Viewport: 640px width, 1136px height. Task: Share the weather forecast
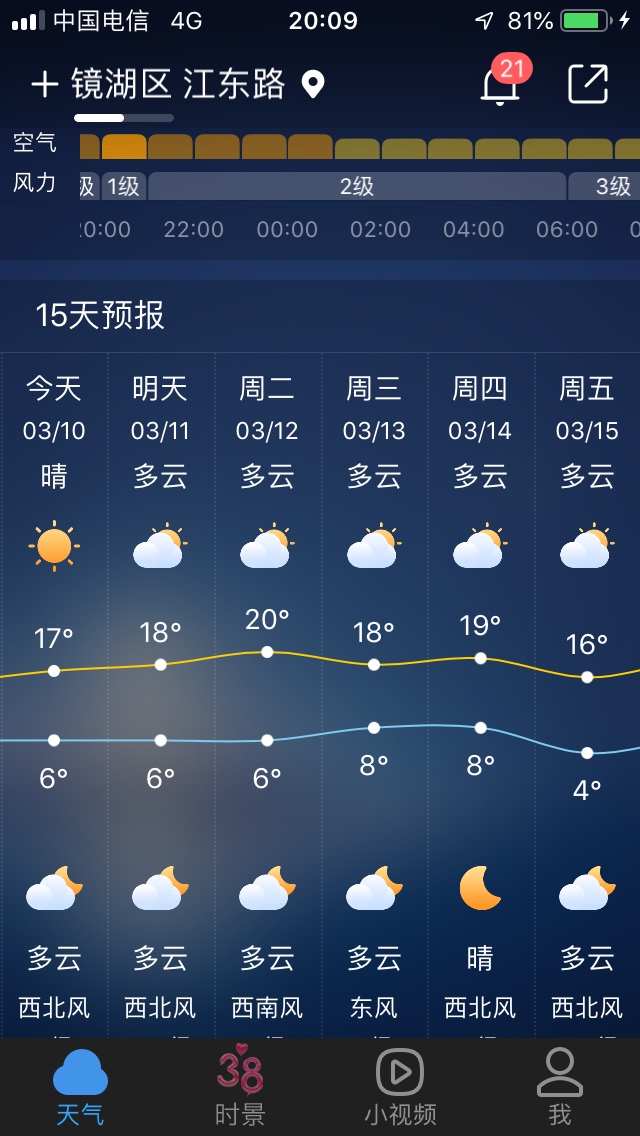(588, 85)
